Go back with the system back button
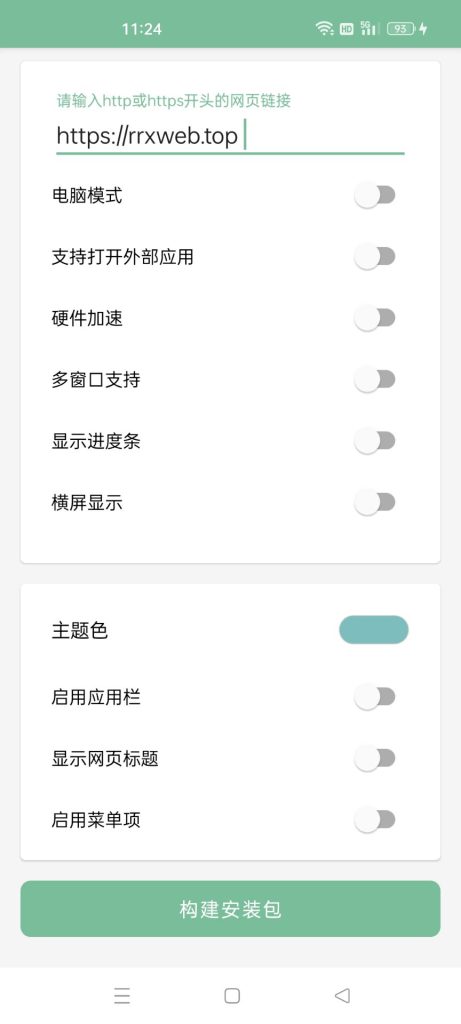This screenshot has height=1024, width=461. (342, 995)
